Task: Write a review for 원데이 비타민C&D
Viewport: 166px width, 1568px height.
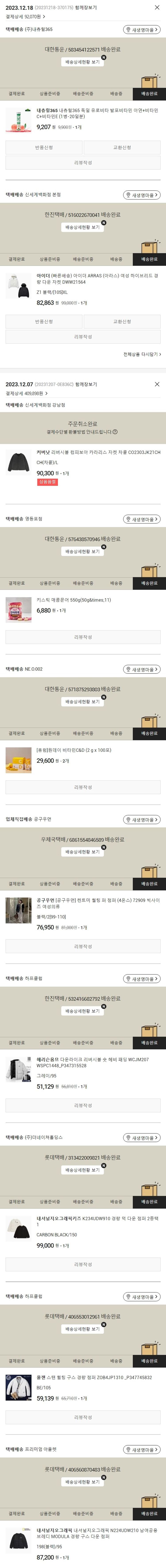Action: pos(83,787)
